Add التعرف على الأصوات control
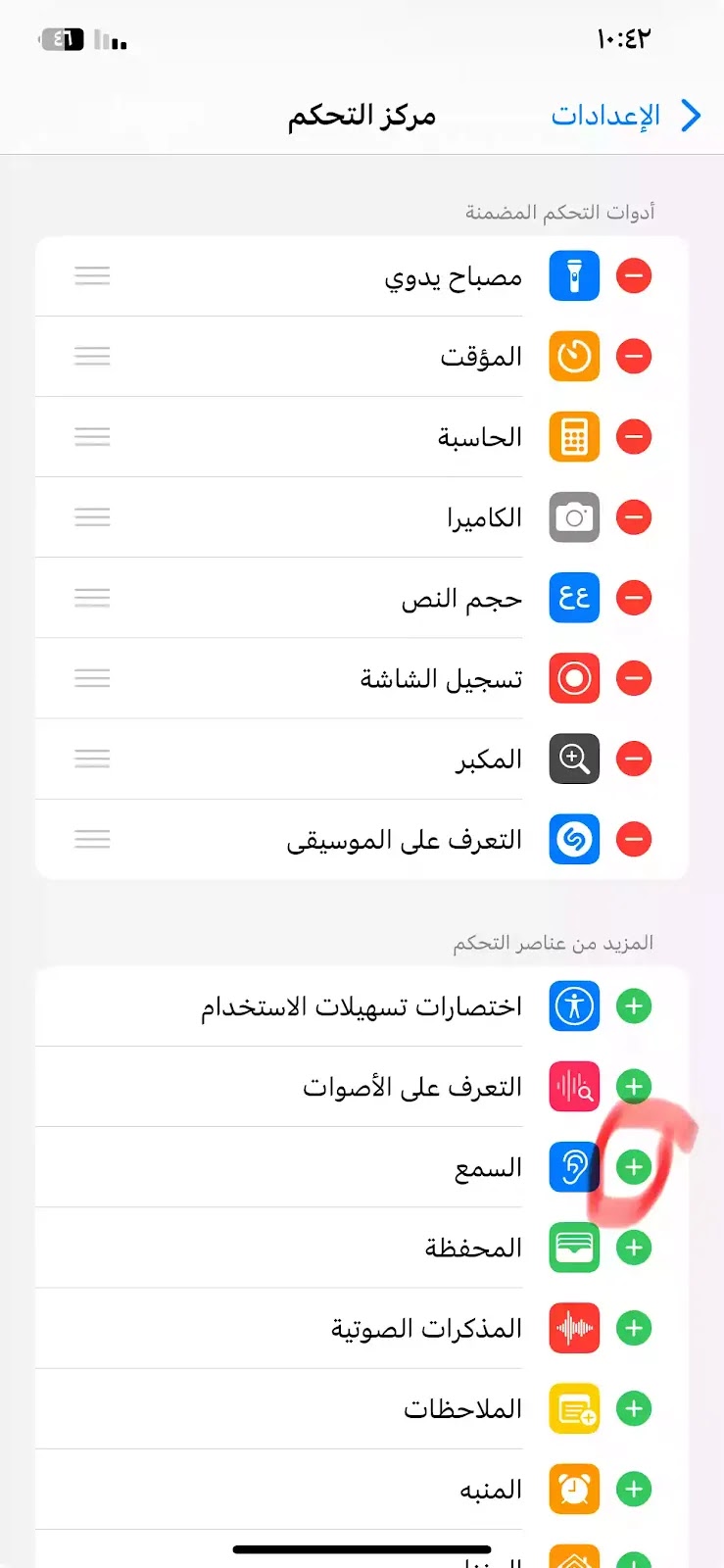The width and height of the screenshot is (724, 1568). point(634,1087)
